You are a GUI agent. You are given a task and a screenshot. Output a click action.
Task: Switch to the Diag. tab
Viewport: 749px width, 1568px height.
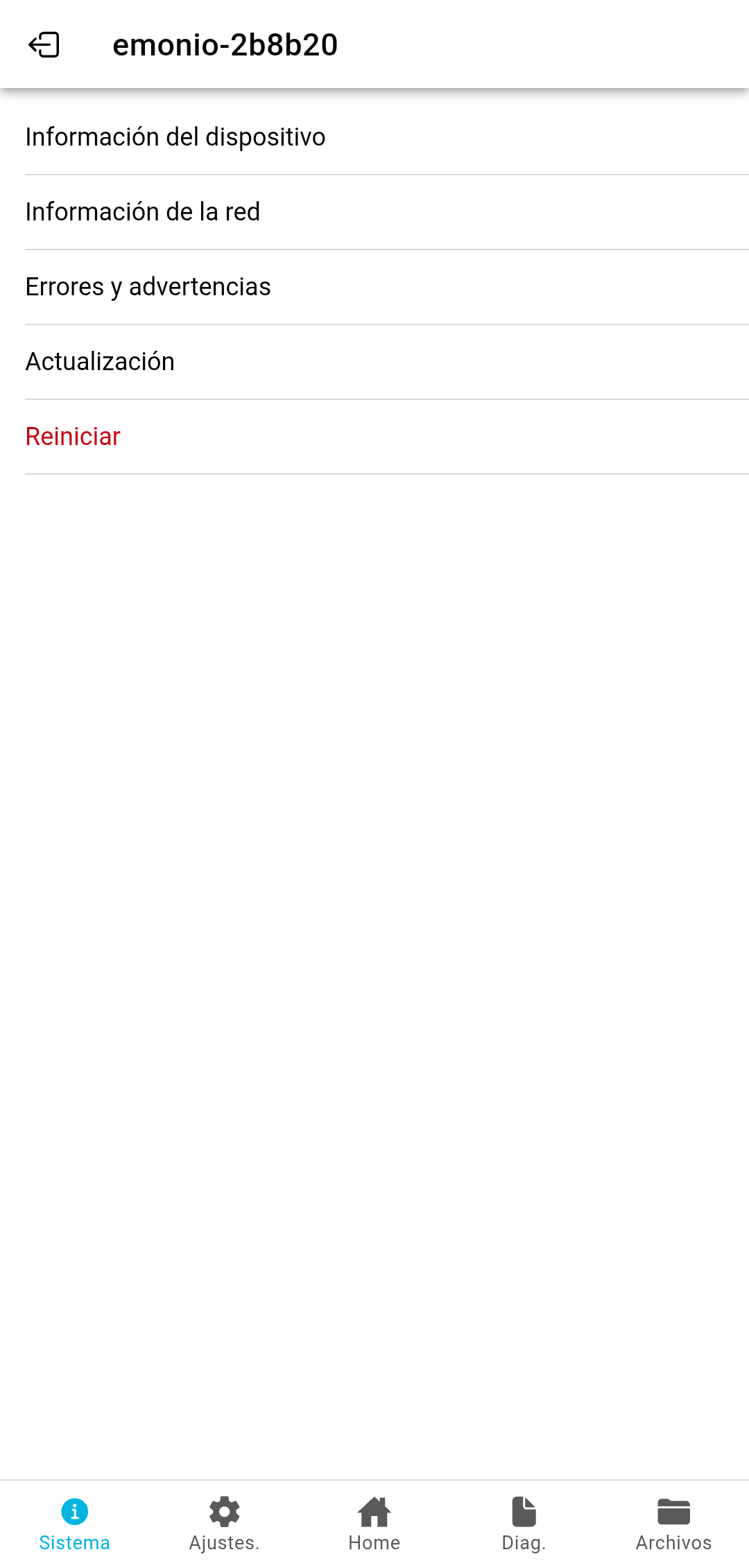click(x=524, y=1525)
